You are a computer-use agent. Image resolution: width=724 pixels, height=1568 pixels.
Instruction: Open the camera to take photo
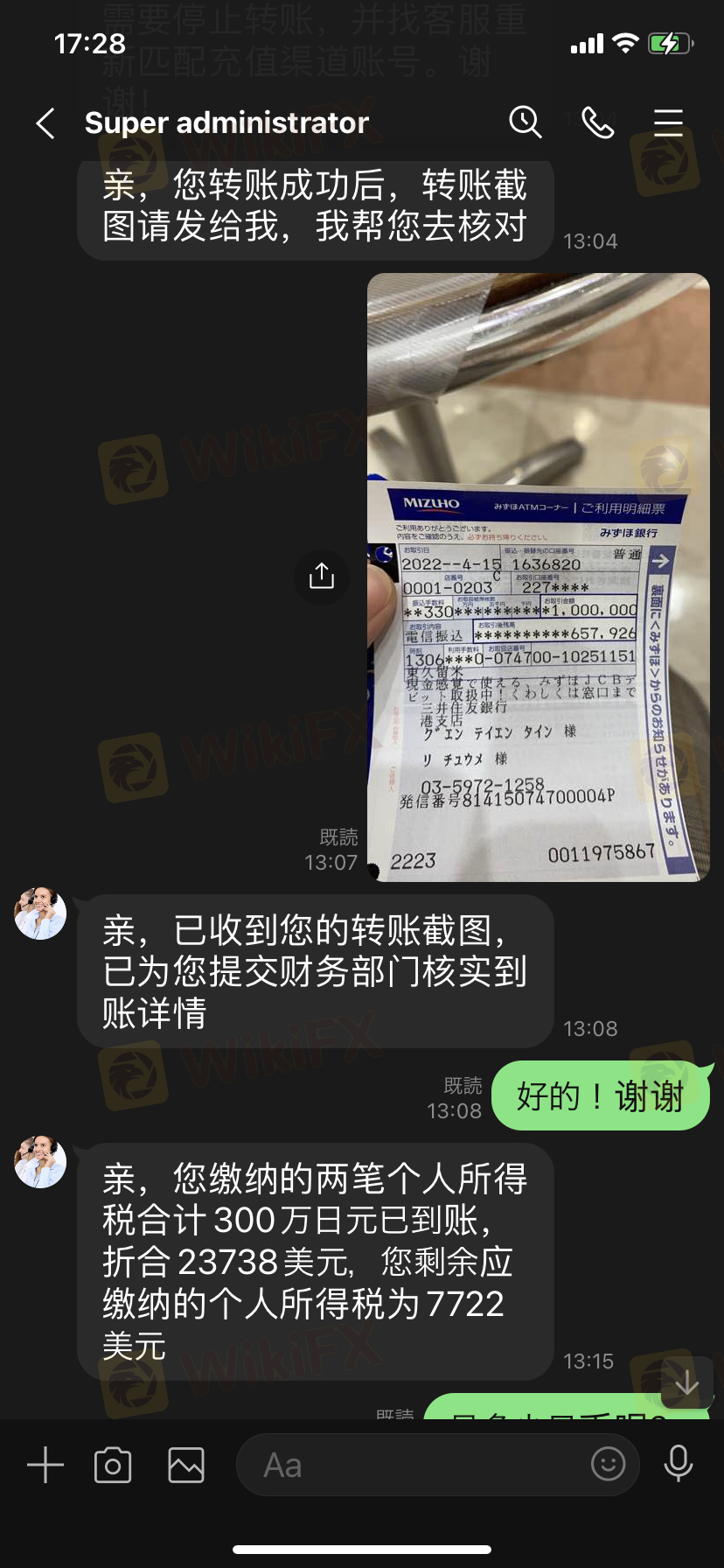[113, 1465]
